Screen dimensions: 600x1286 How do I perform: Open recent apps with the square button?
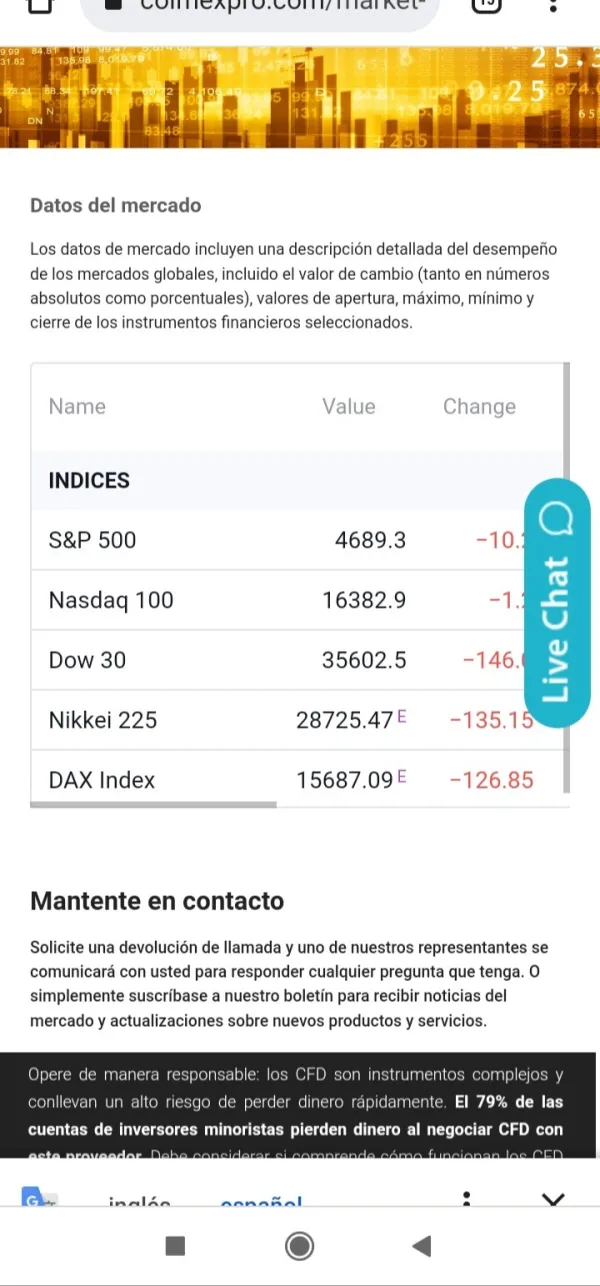[176, 1245]
